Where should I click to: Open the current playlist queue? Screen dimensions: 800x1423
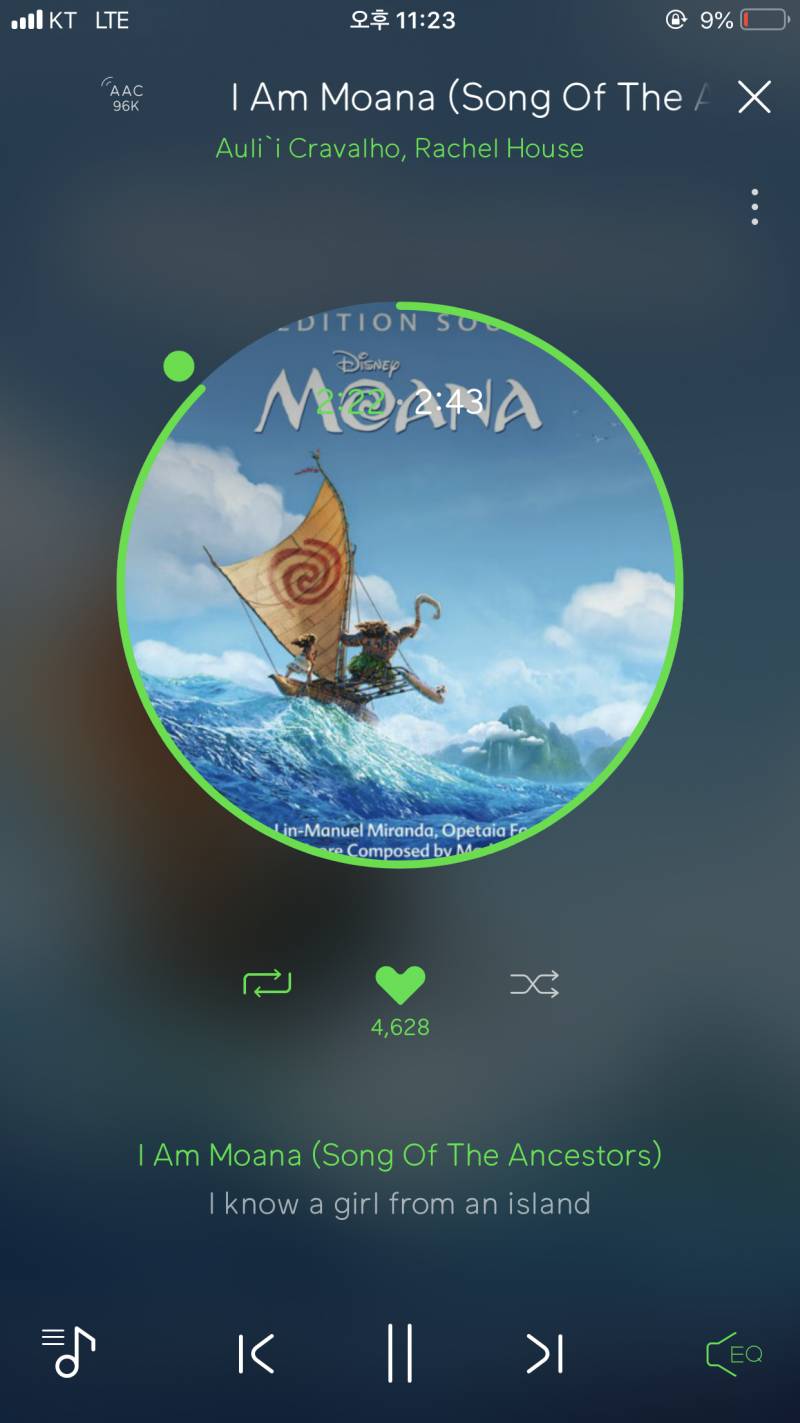tap(68, 1353)
